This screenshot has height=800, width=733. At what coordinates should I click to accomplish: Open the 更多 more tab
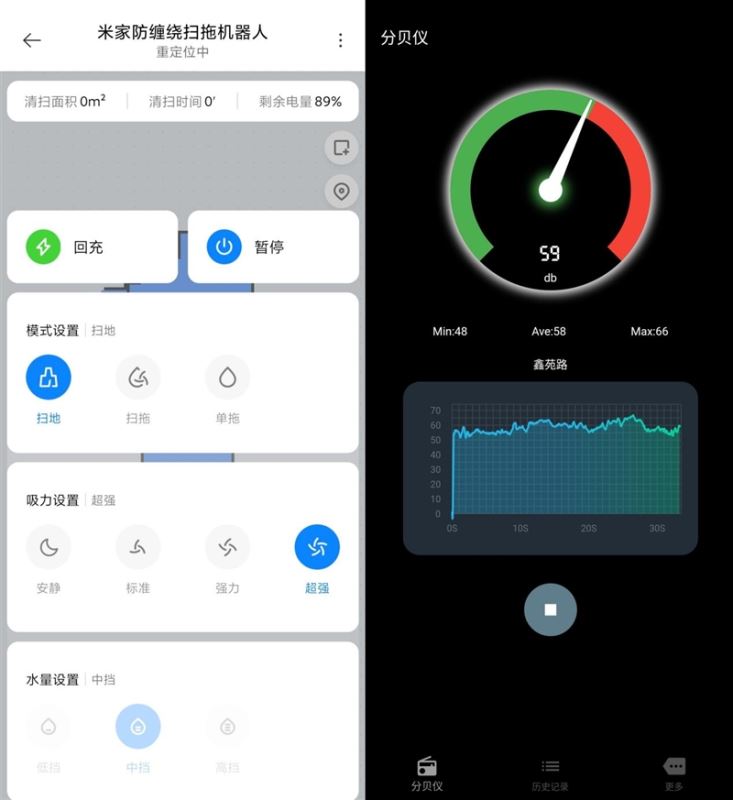coord(674,773)
